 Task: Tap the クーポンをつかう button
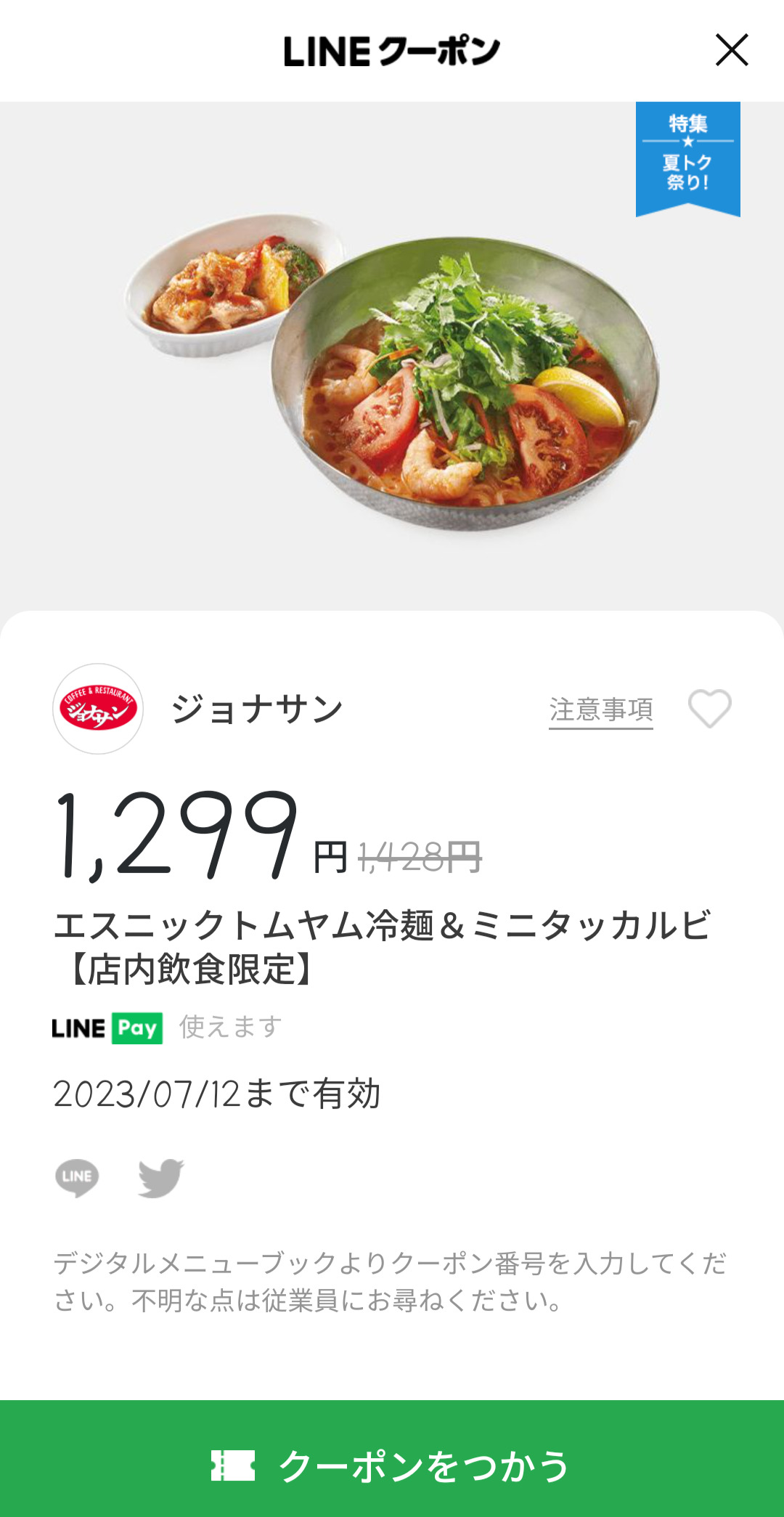tap(392, 1465)
